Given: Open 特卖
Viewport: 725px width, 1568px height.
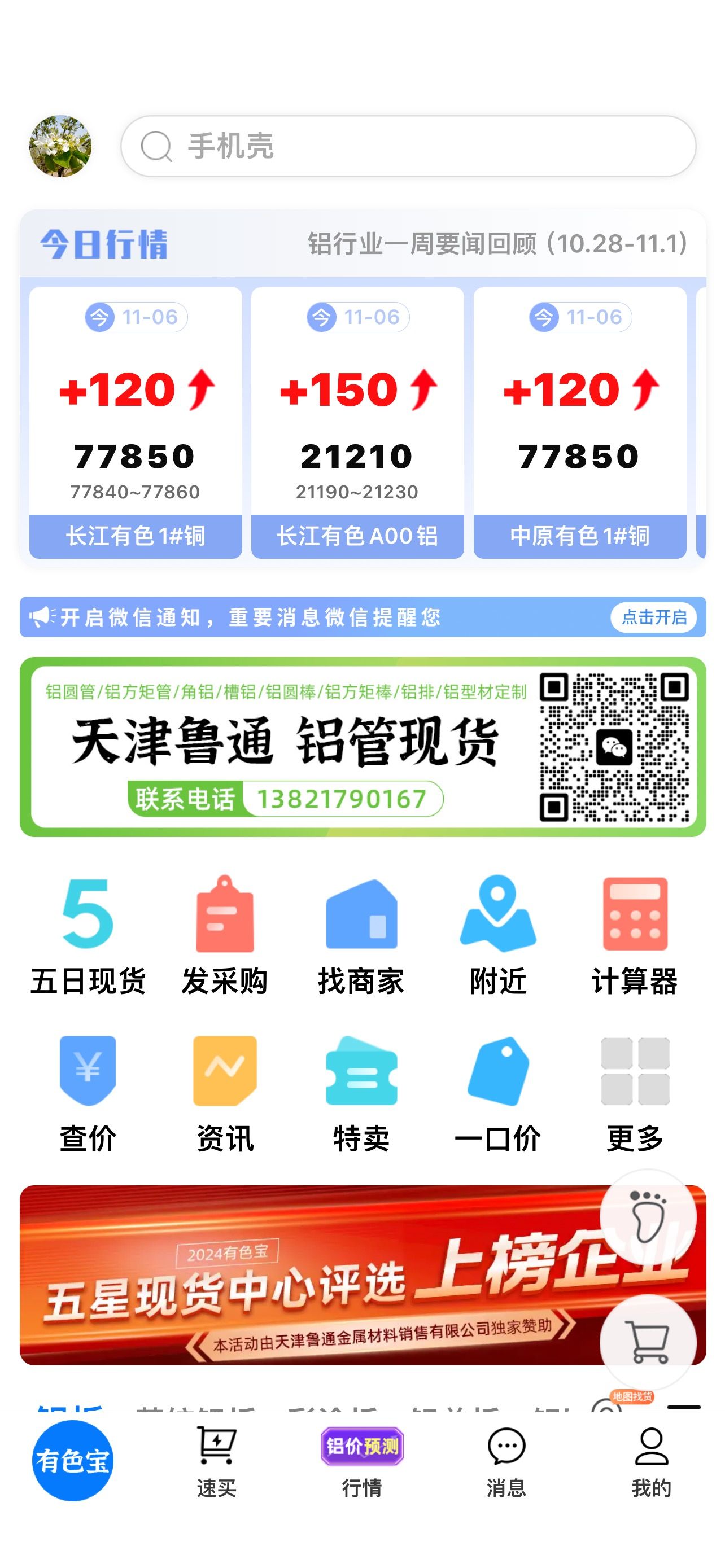Looking at the screenshot, I should click(361, 1094).
